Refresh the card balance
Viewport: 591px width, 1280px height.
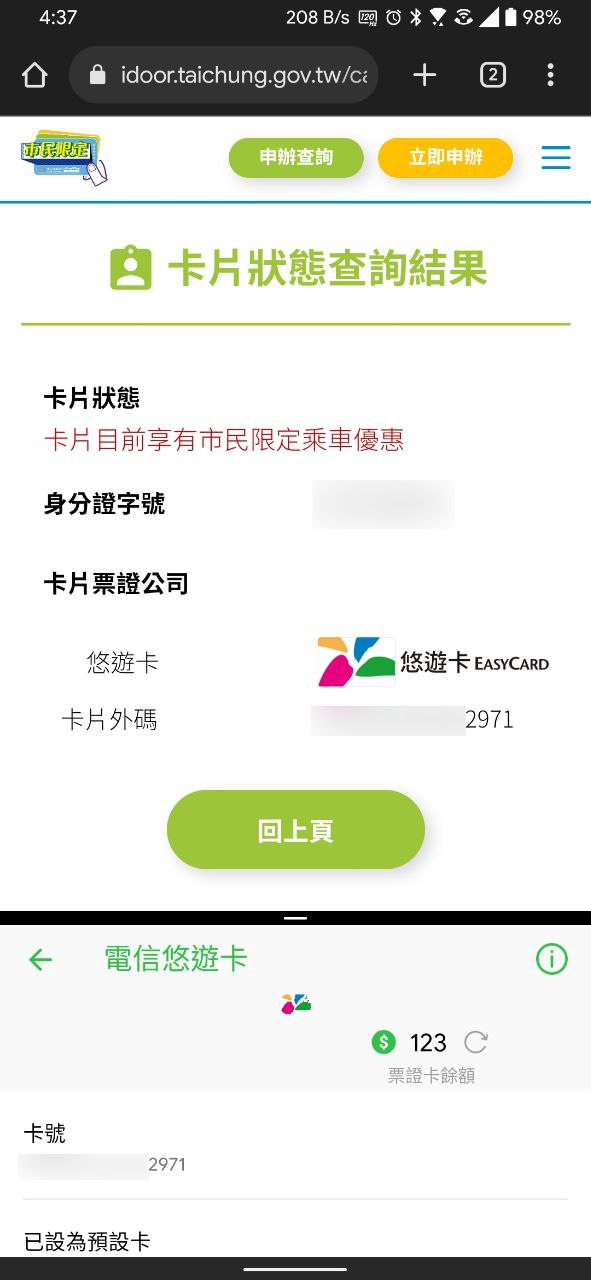[476, 1043]
